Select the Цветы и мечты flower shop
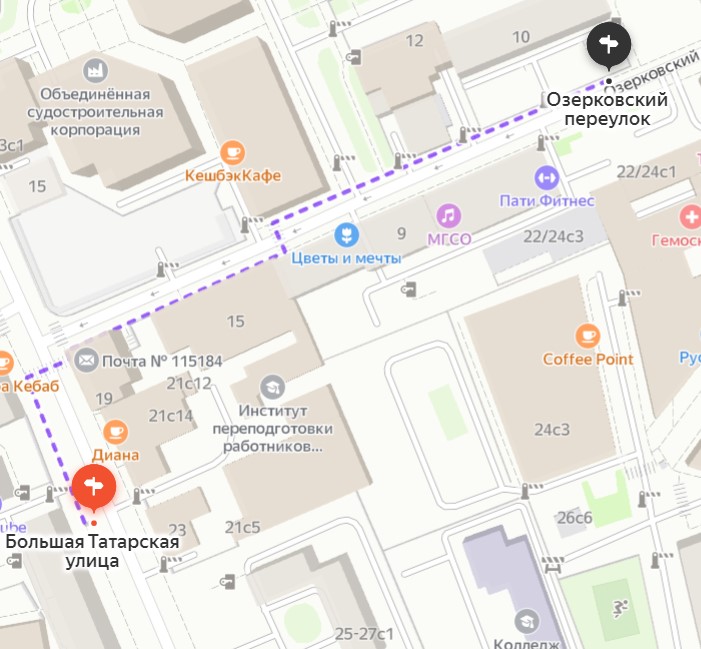701x649 pixels. (x=346, y=235)
